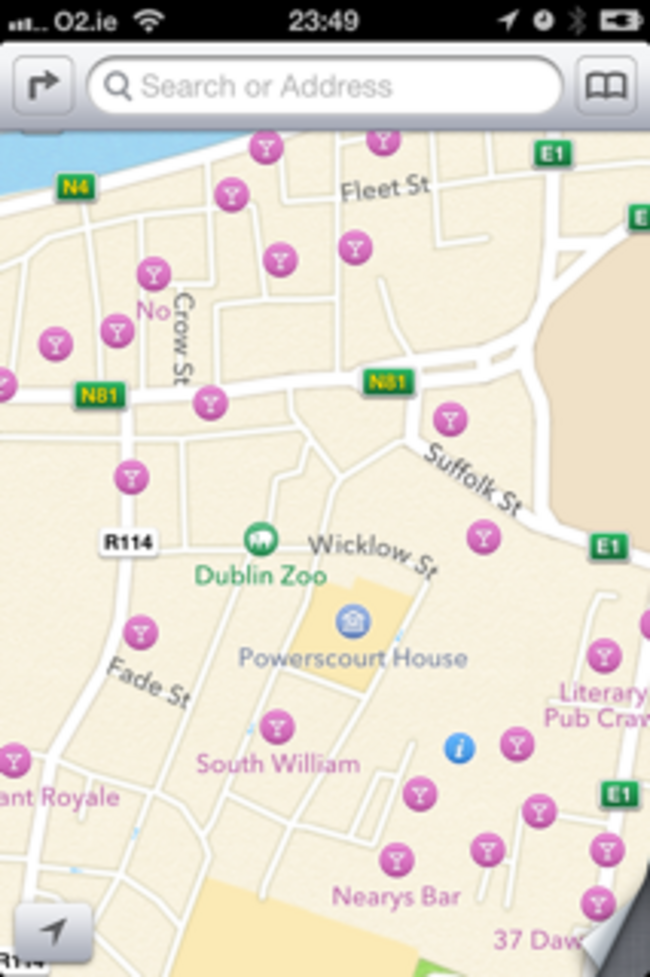Tap the page curl for map options
The height and width of the screenshot is (977, 650).
(x=615, y=940)
